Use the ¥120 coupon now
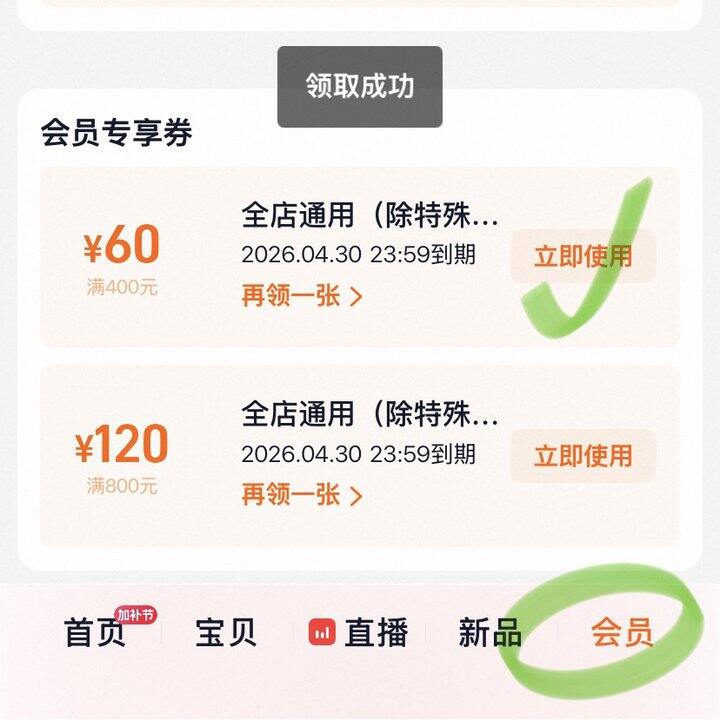Image resolution: width=720 pixels, height=720 pixels. coord(583,456)
